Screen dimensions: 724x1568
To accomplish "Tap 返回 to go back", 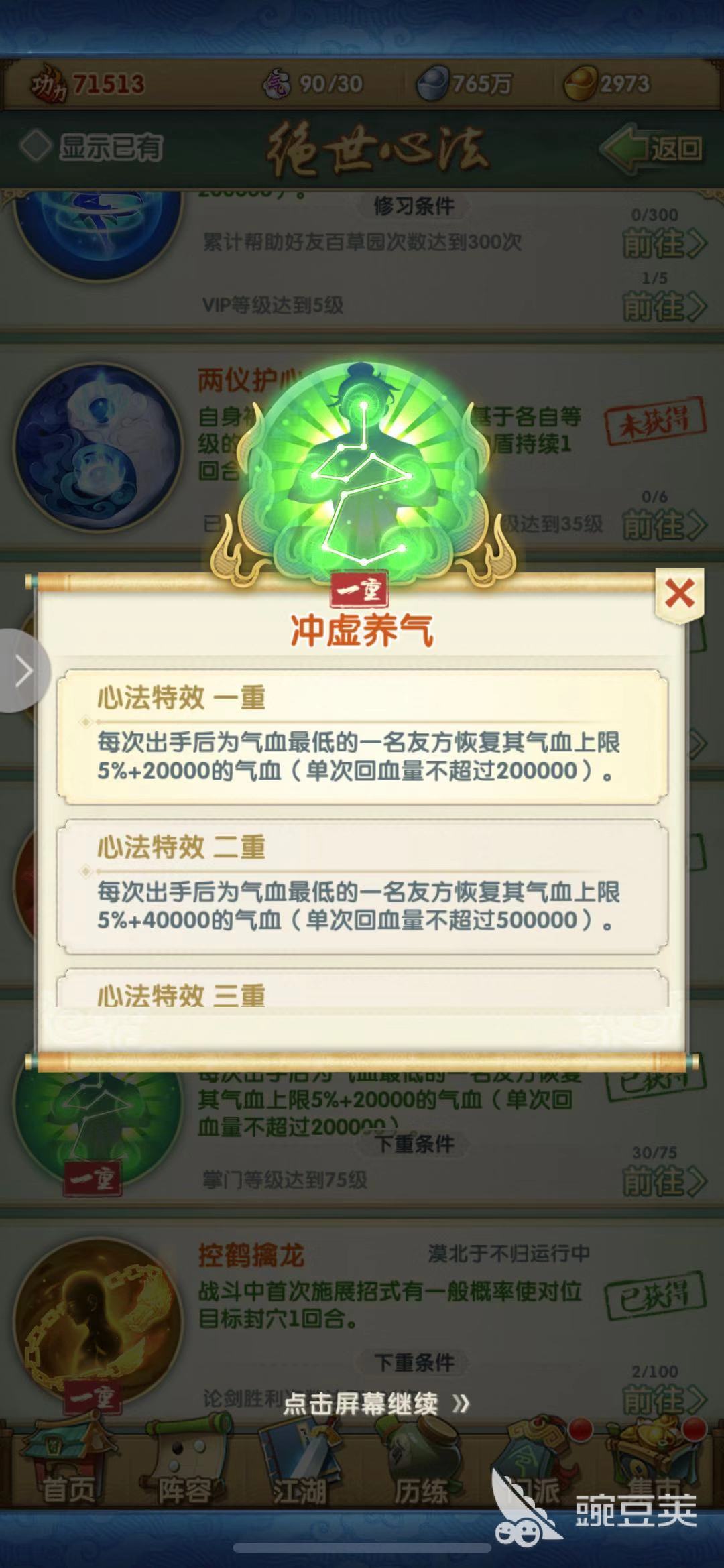I will click(x=653, y=148).
